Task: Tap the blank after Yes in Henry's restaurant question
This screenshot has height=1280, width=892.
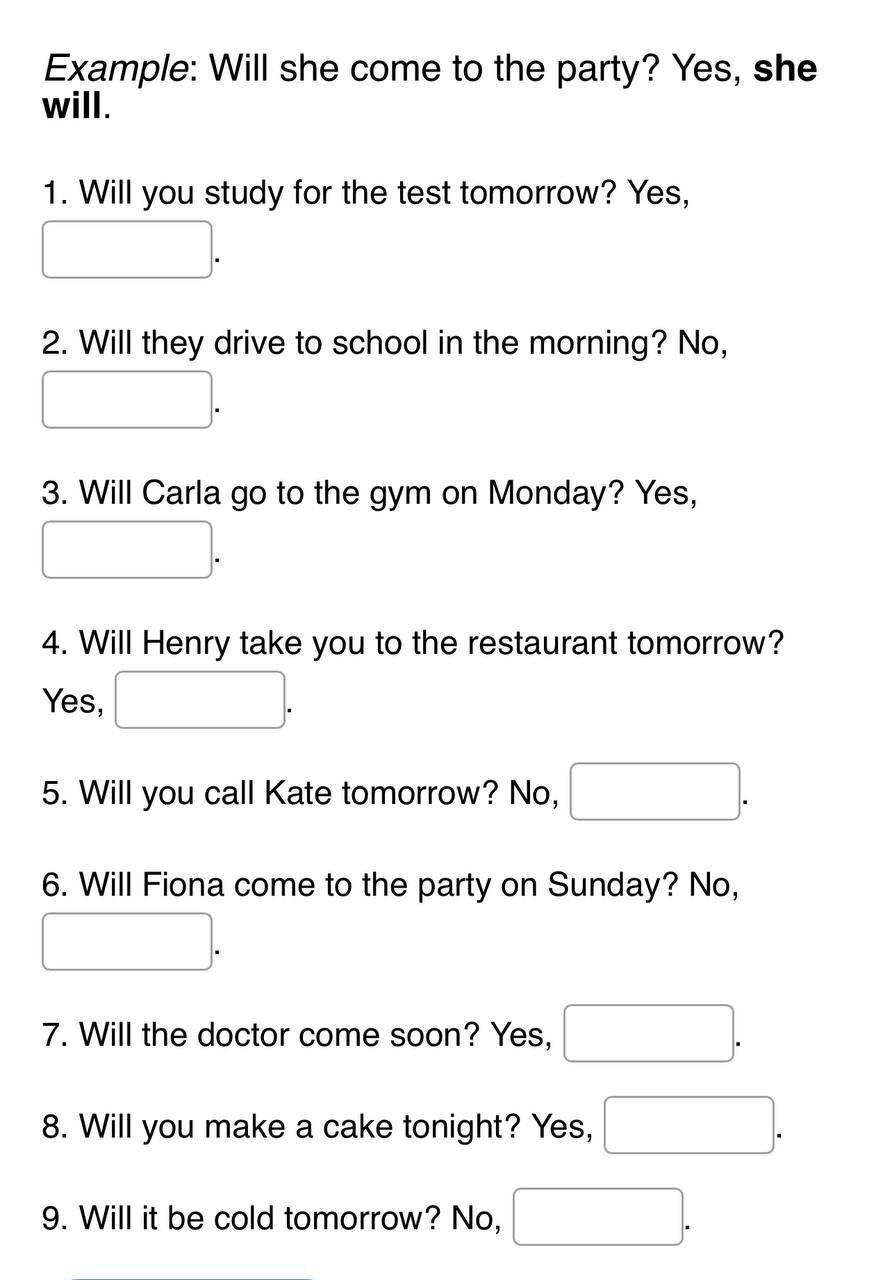Action: (200, 700)
